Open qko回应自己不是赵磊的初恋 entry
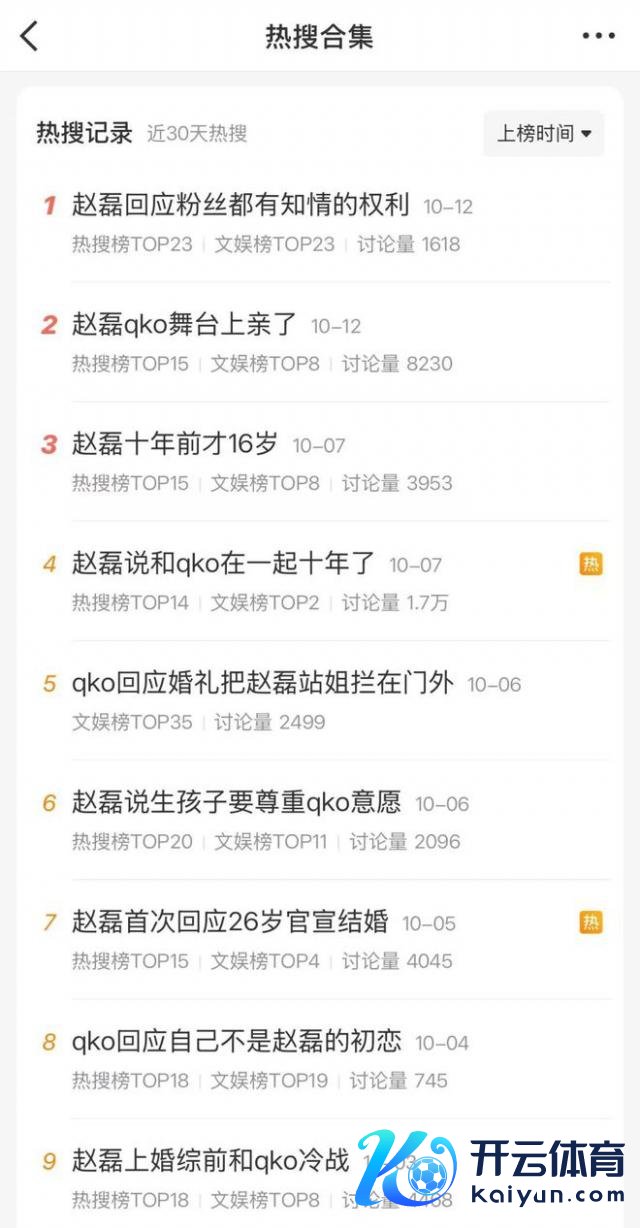Viewport: 640px width, 1228px height. tap(236, 1042)
